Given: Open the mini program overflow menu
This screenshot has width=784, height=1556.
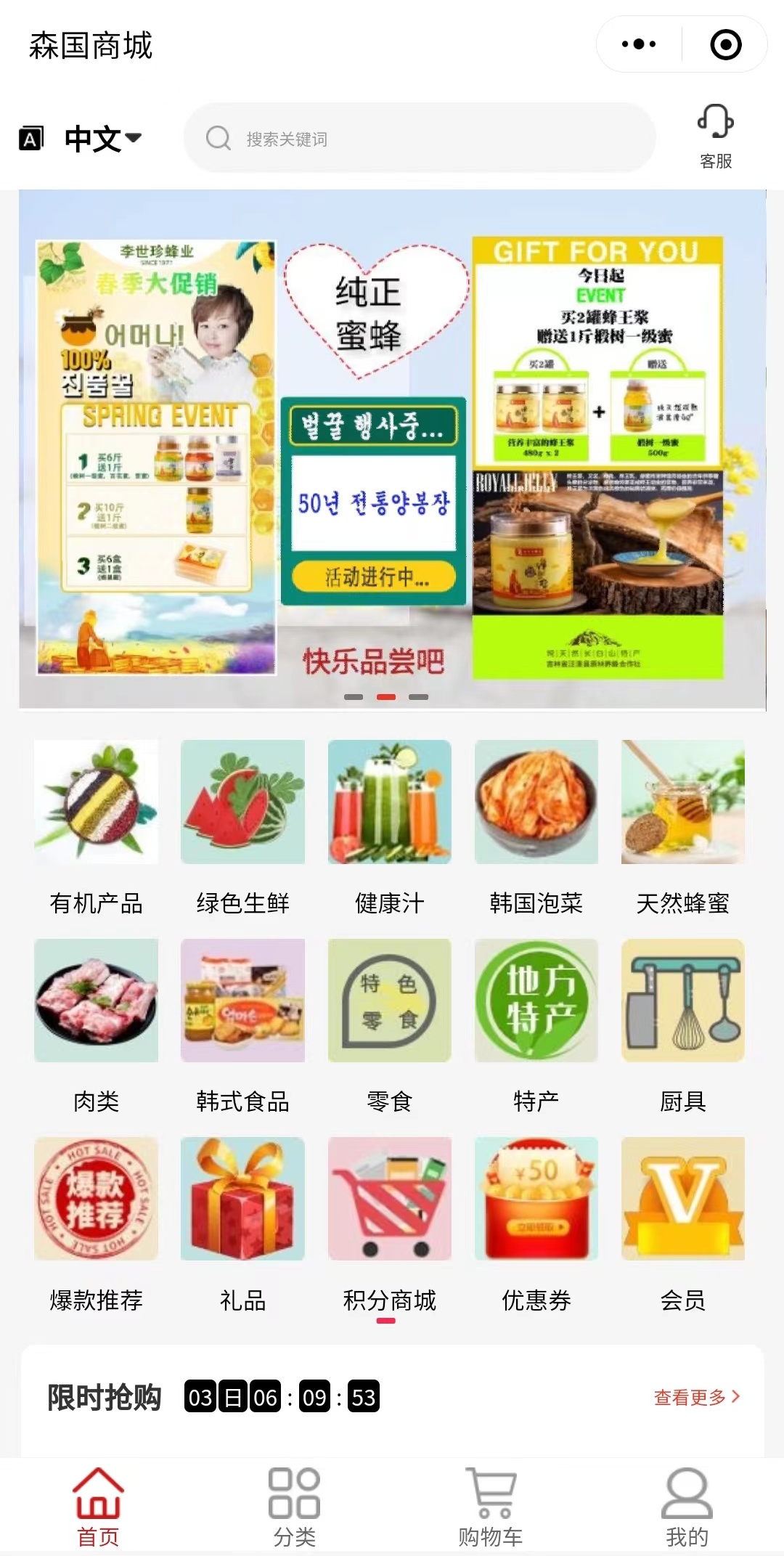Looking at the screenshot, I should pos(639,44).
